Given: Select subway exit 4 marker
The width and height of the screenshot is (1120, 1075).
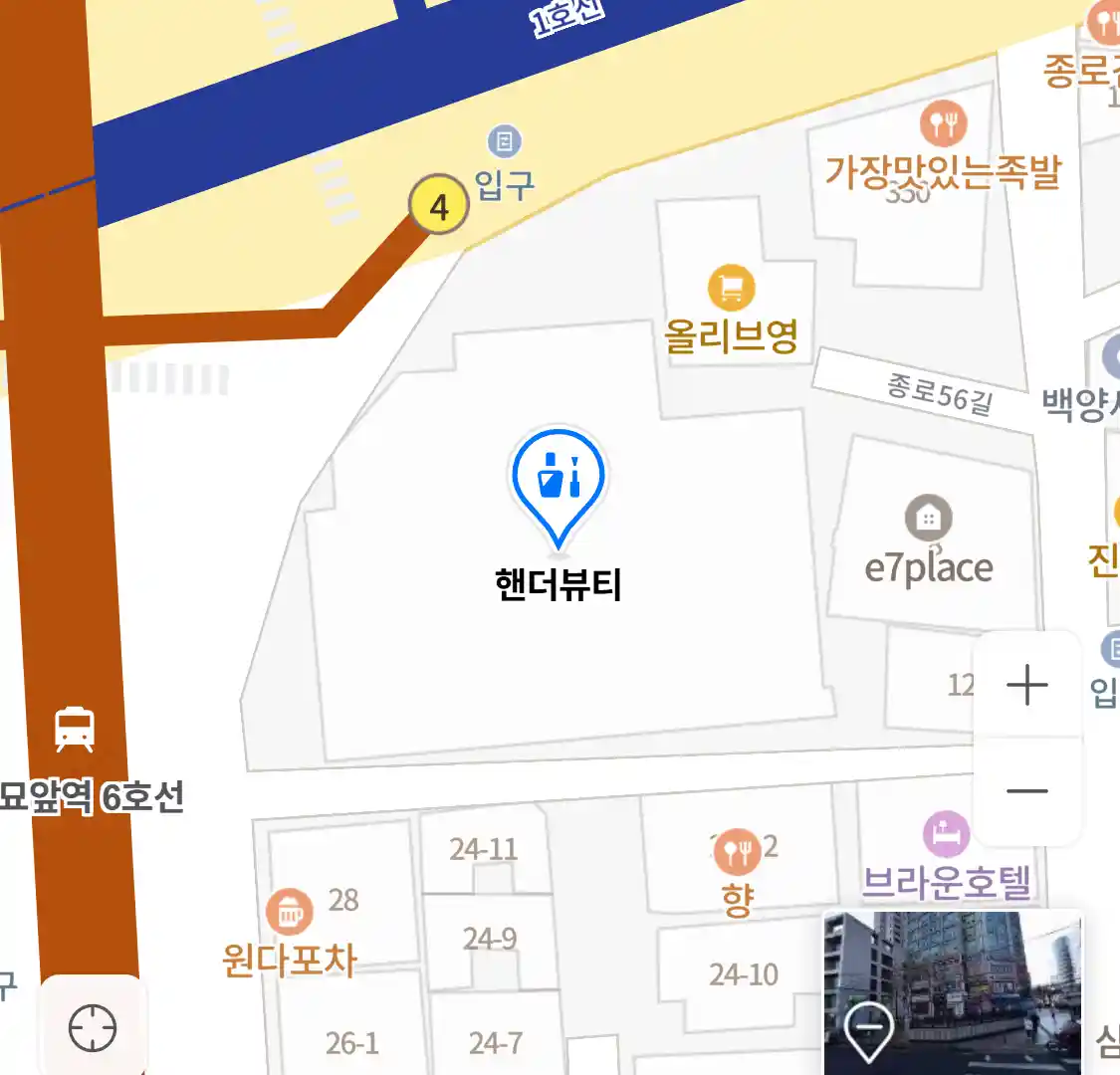Looking at the screenshot, I should point(439,206).
